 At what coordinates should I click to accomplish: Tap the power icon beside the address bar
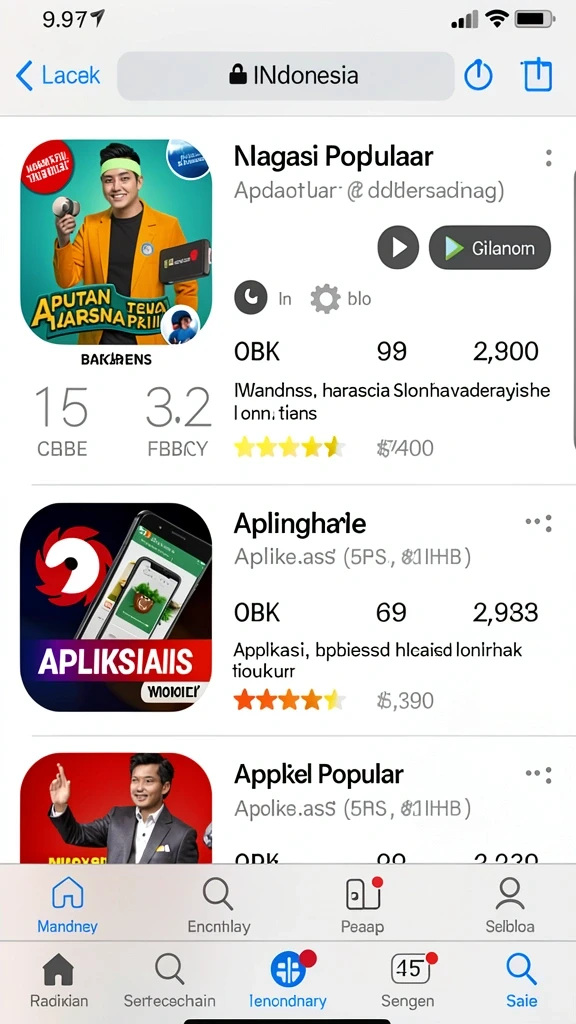478,76
